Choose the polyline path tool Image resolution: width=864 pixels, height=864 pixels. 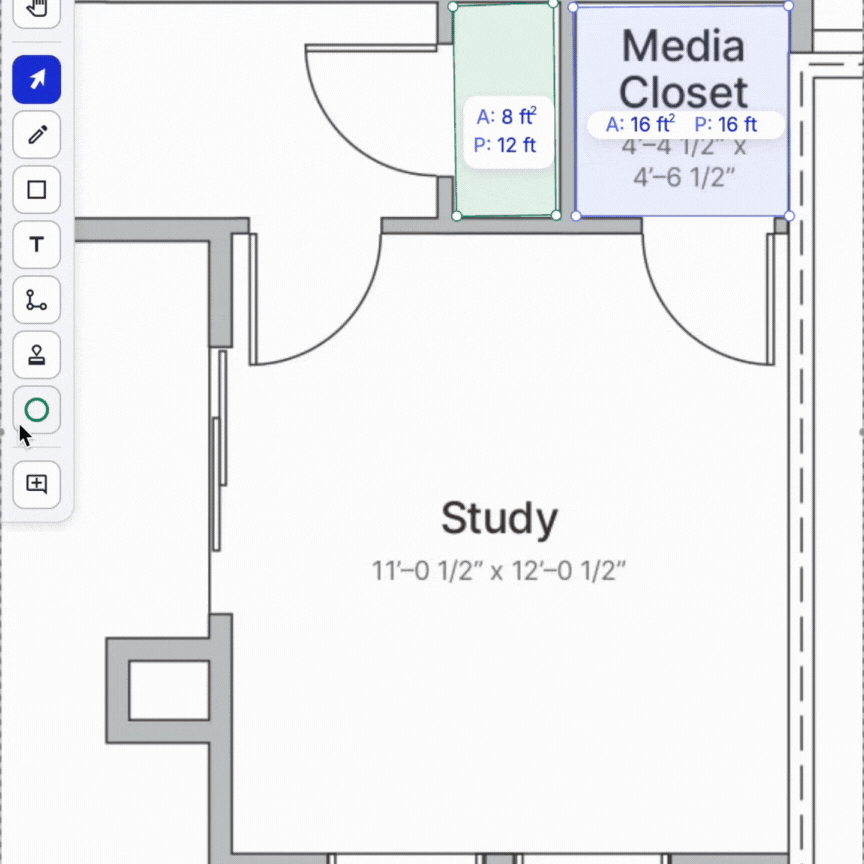pyautogui.click(x=36, y=300)
